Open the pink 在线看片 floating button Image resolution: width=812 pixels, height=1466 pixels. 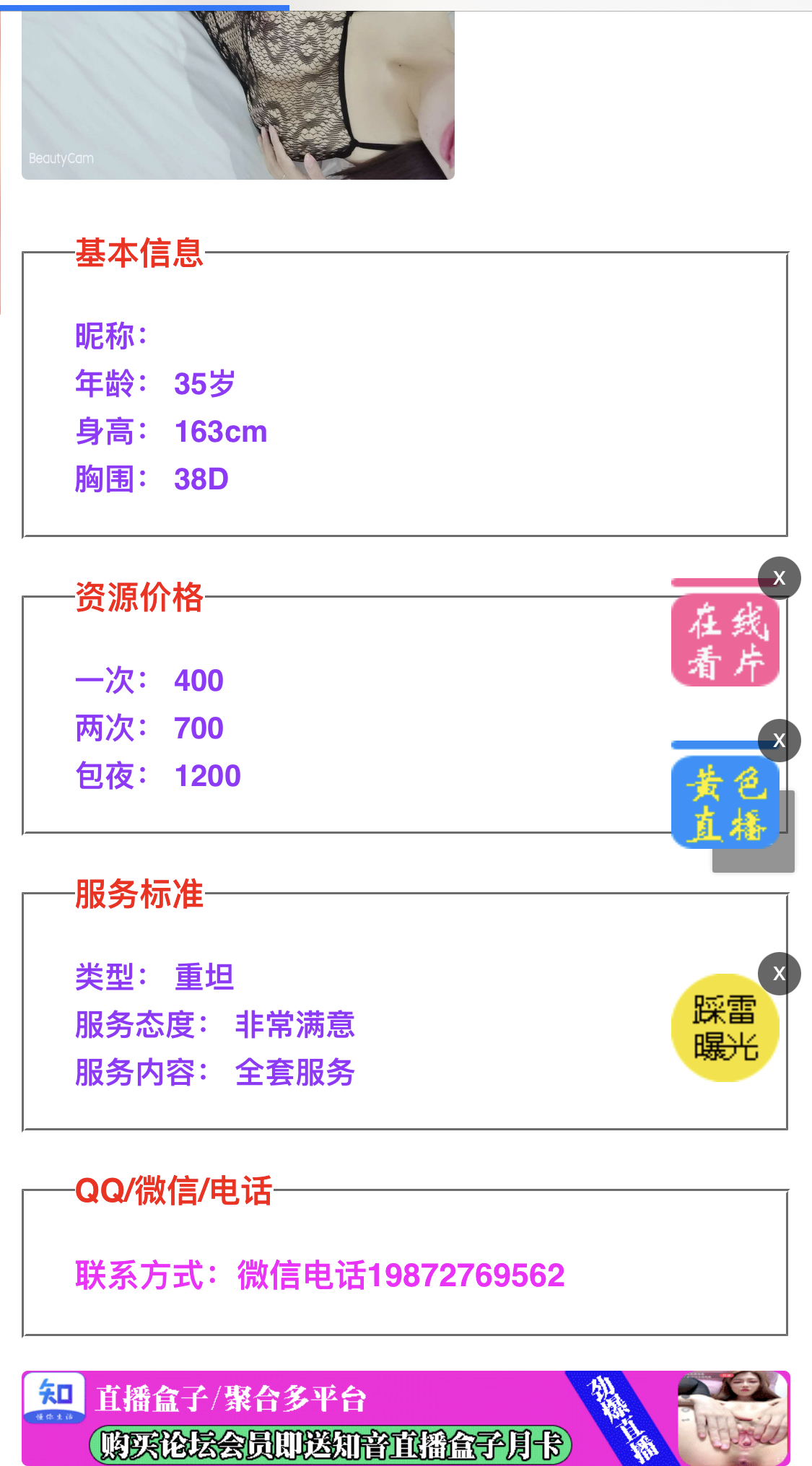pos(725,640)
